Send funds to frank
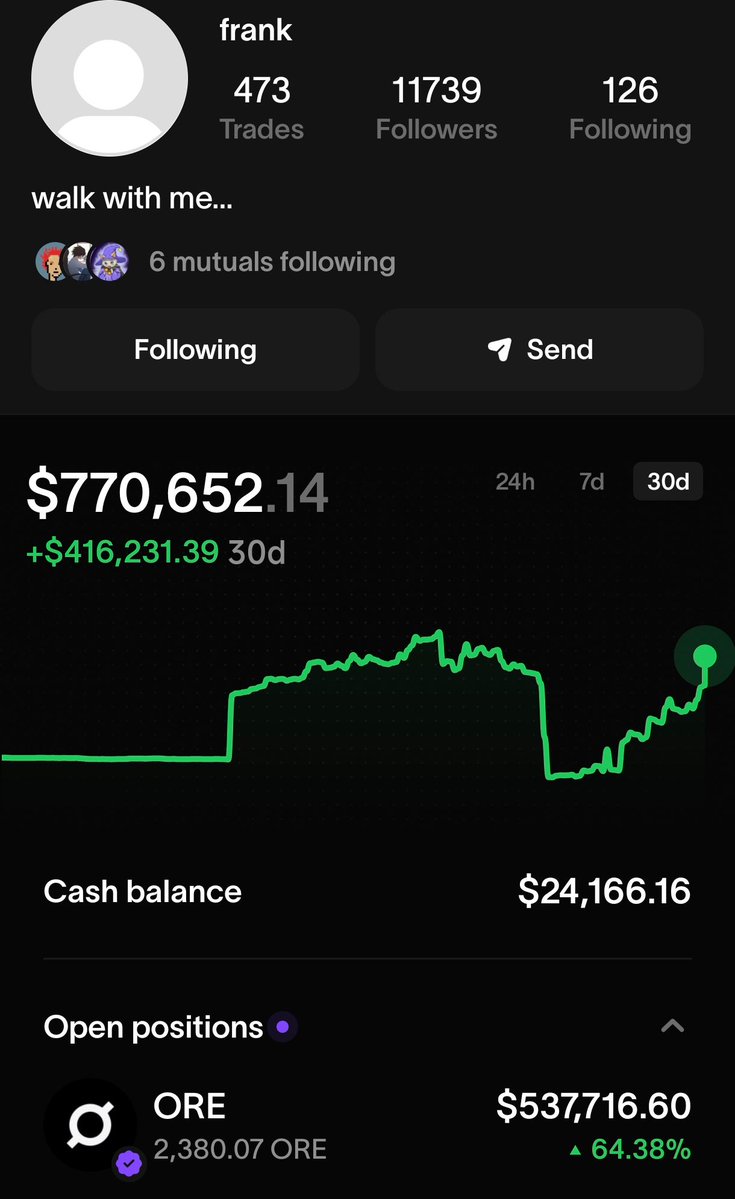 [539, 350]
